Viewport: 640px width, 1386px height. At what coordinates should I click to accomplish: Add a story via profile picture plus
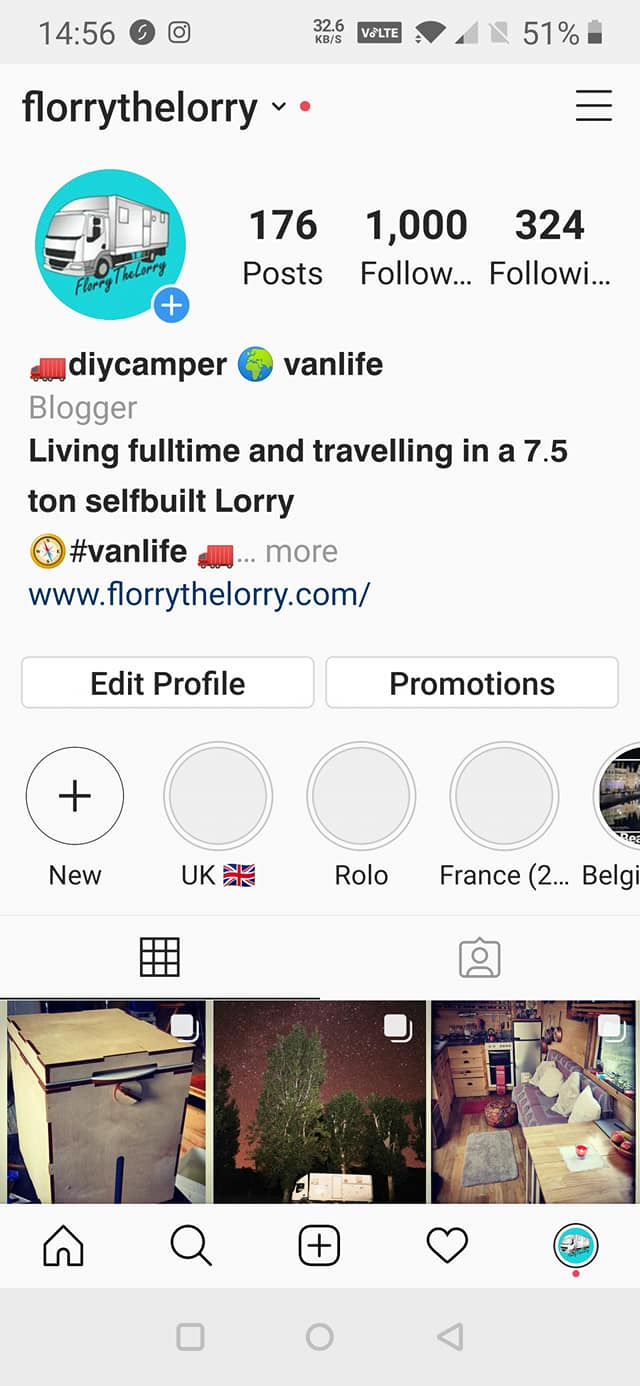[171, 305]
